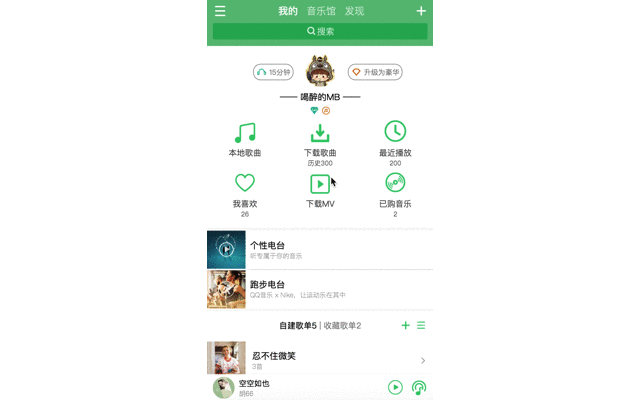Viewport: 640px width, 400px height.
Task: Open 已购音乐 purchased music
Action: click(395, 190)
